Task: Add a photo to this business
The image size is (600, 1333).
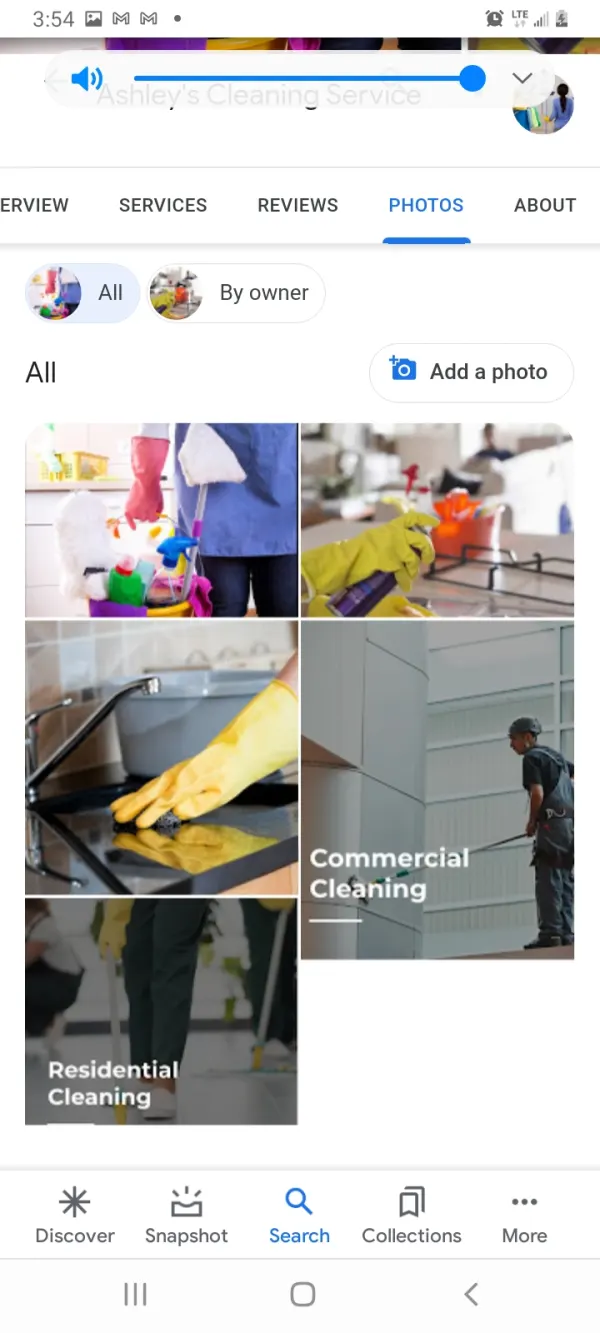Action: coord(472,372)
